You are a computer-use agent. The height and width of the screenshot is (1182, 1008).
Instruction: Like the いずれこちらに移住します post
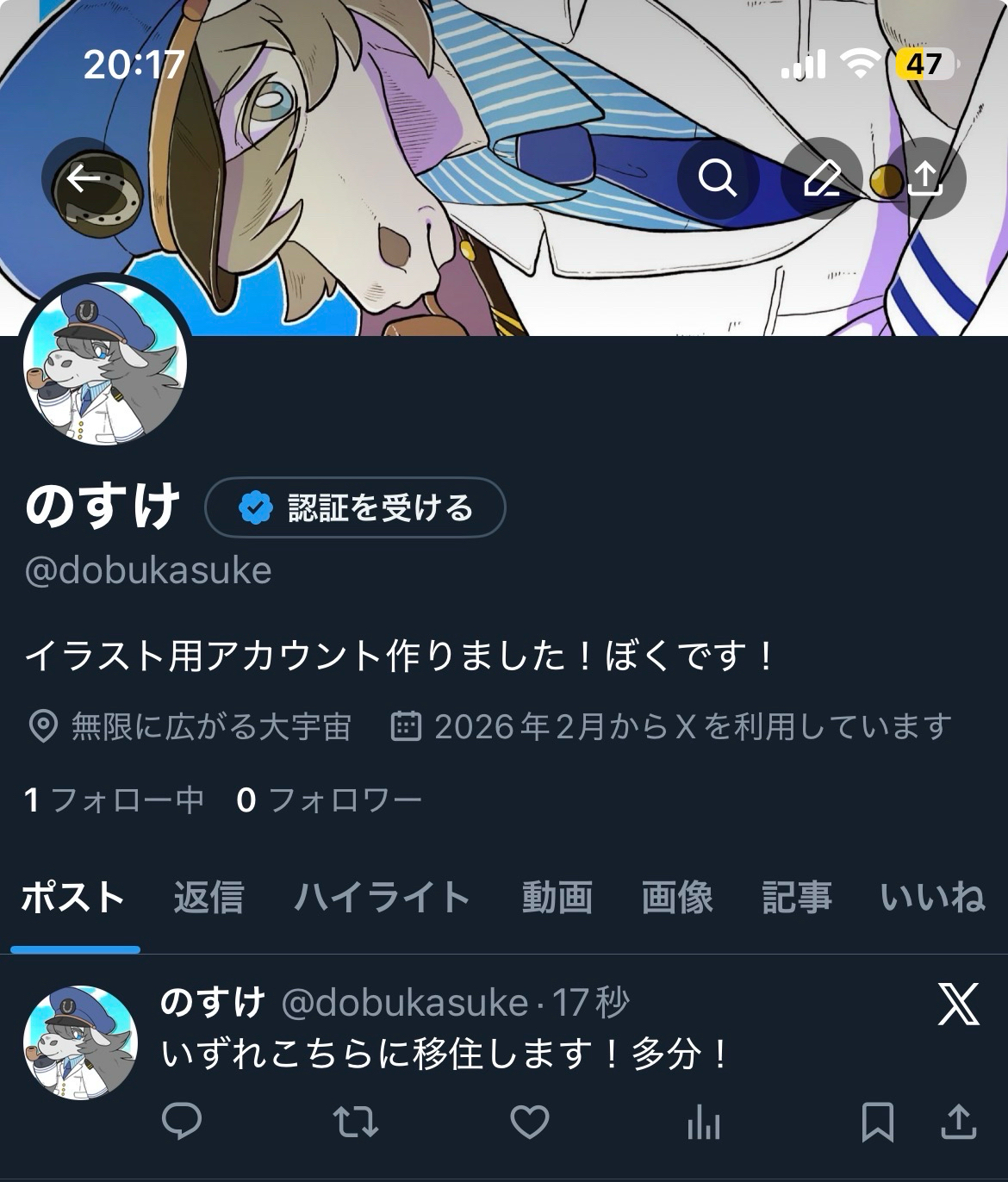pos(530,1122)
